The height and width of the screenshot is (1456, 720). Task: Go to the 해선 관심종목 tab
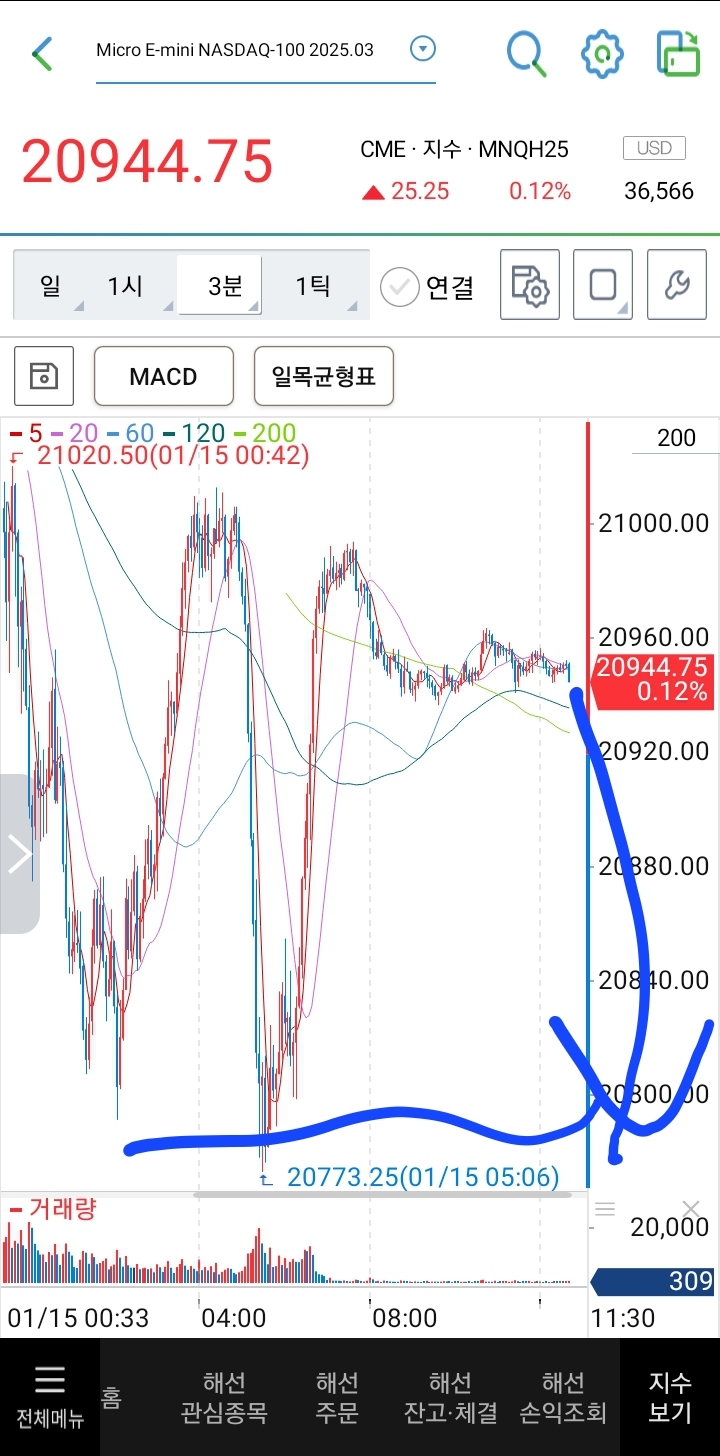[224, 1396]
